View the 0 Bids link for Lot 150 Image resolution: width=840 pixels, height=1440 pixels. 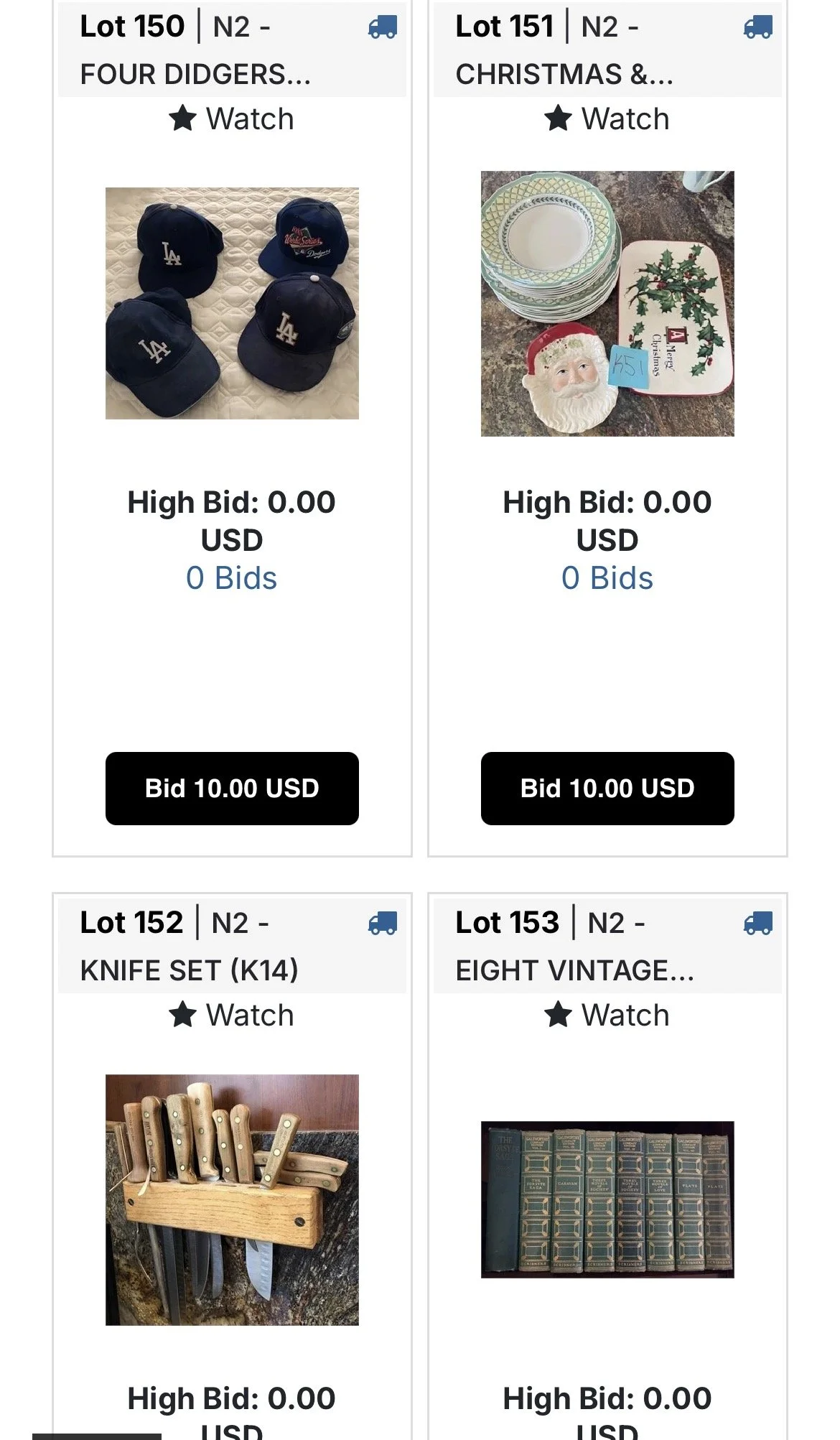click(232, 578)
